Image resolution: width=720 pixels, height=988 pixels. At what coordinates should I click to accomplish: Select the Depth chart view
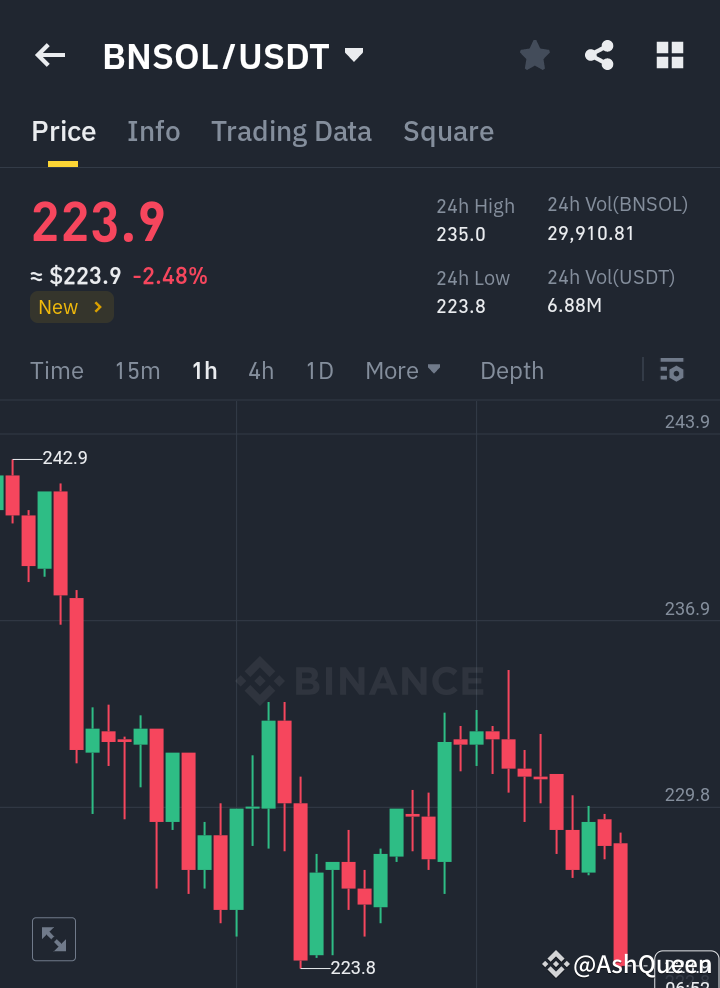tap(512, 370)
